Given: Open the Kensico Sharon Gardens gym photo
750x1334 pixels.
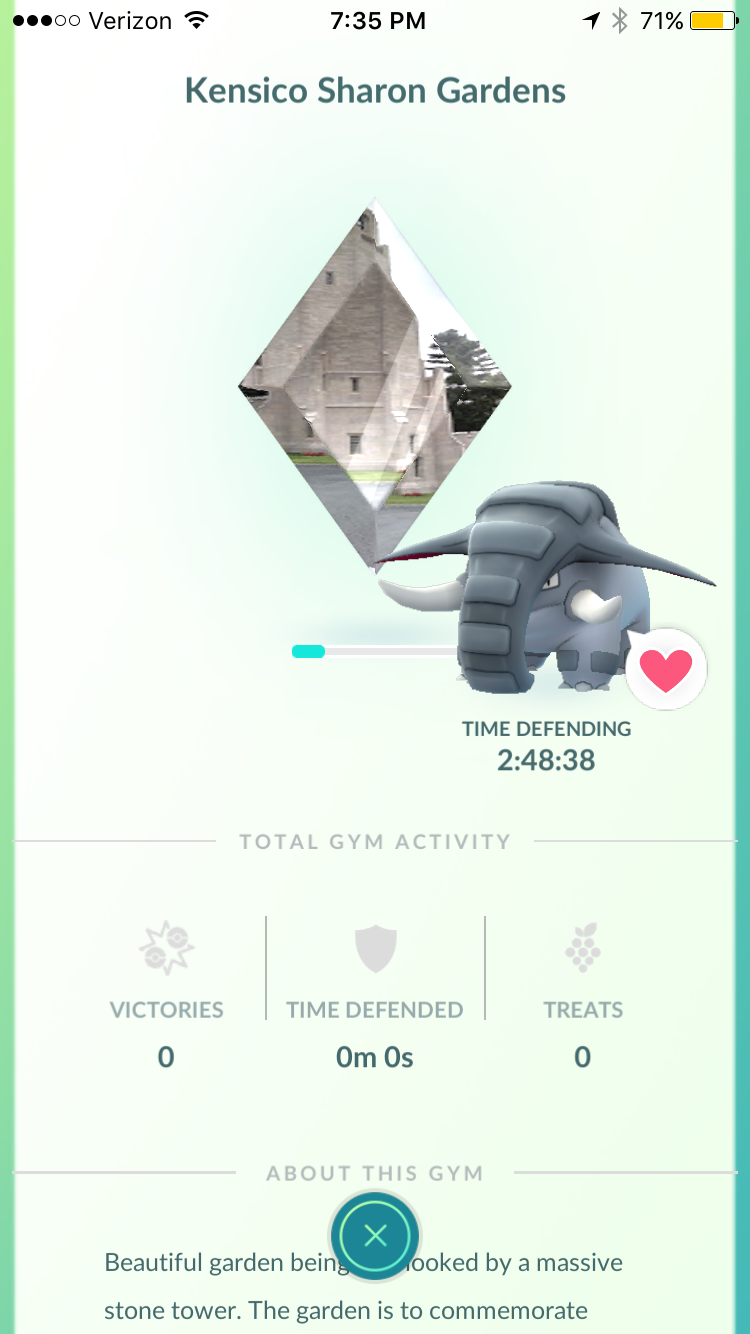Looking at the screenshot, I should point(375,383).
